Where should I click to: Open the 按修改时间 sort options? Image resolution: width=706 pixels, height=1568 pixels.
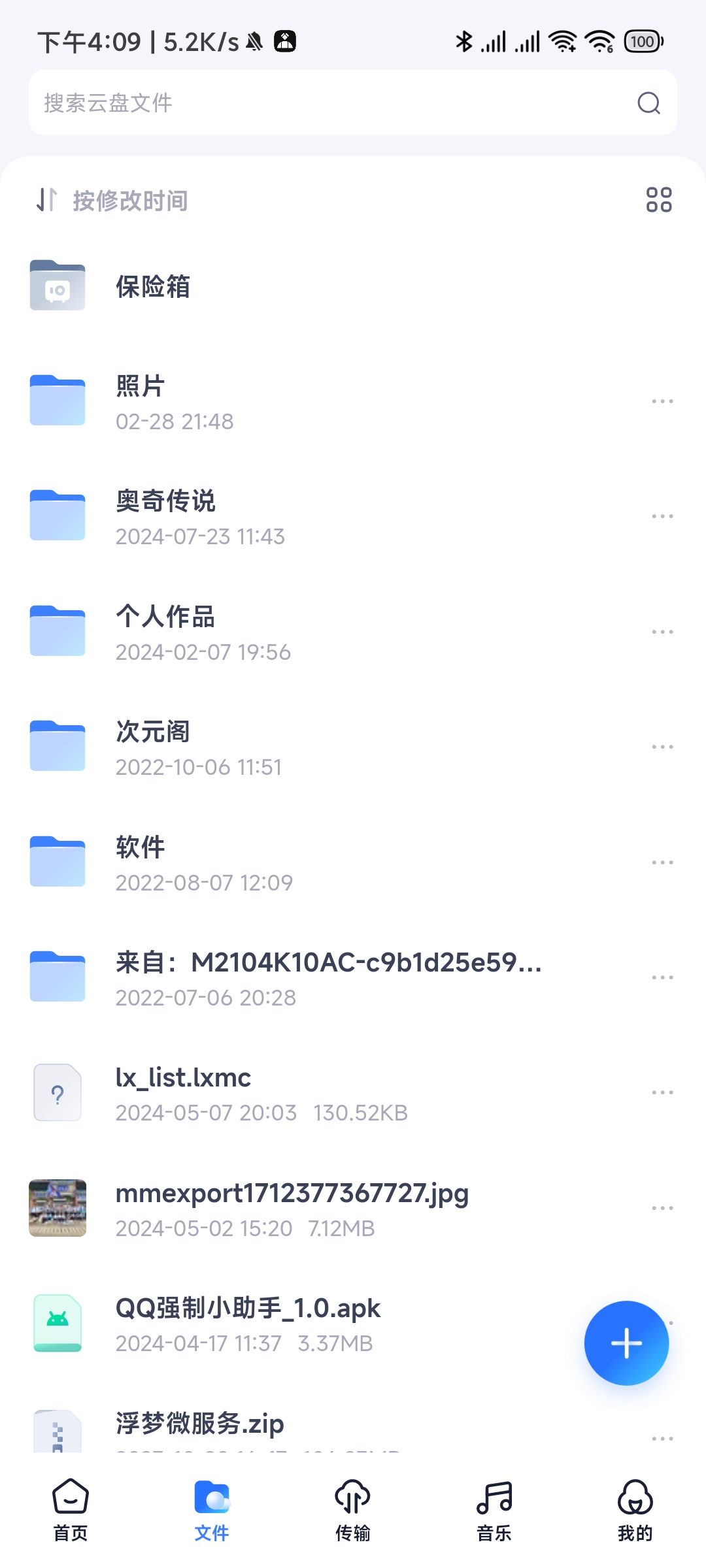coord(112,200)
